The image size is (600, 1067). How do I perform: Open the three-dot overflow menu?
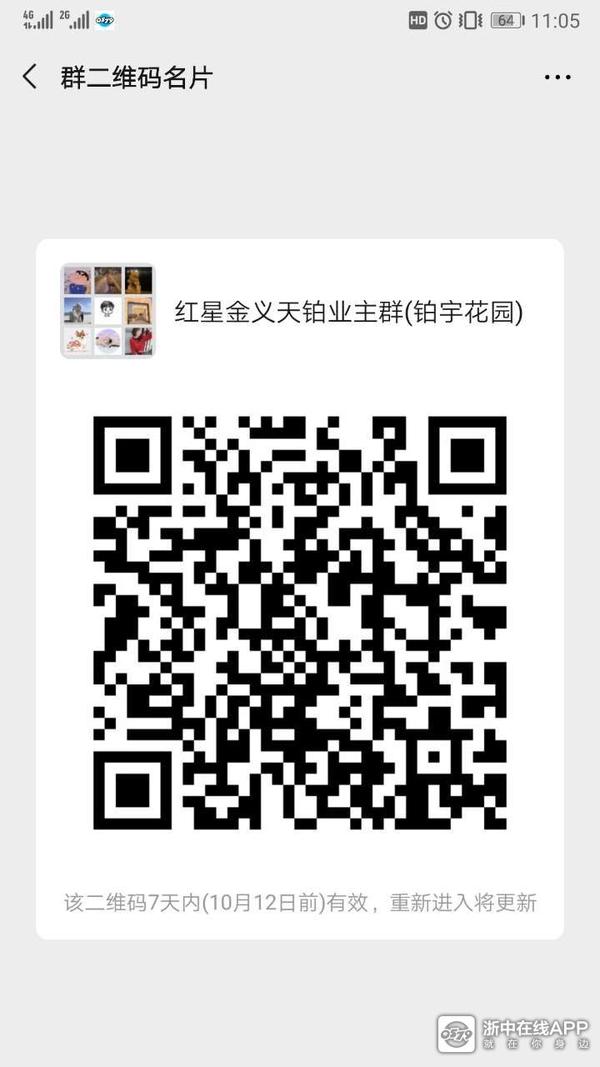[x=557, y=78]
